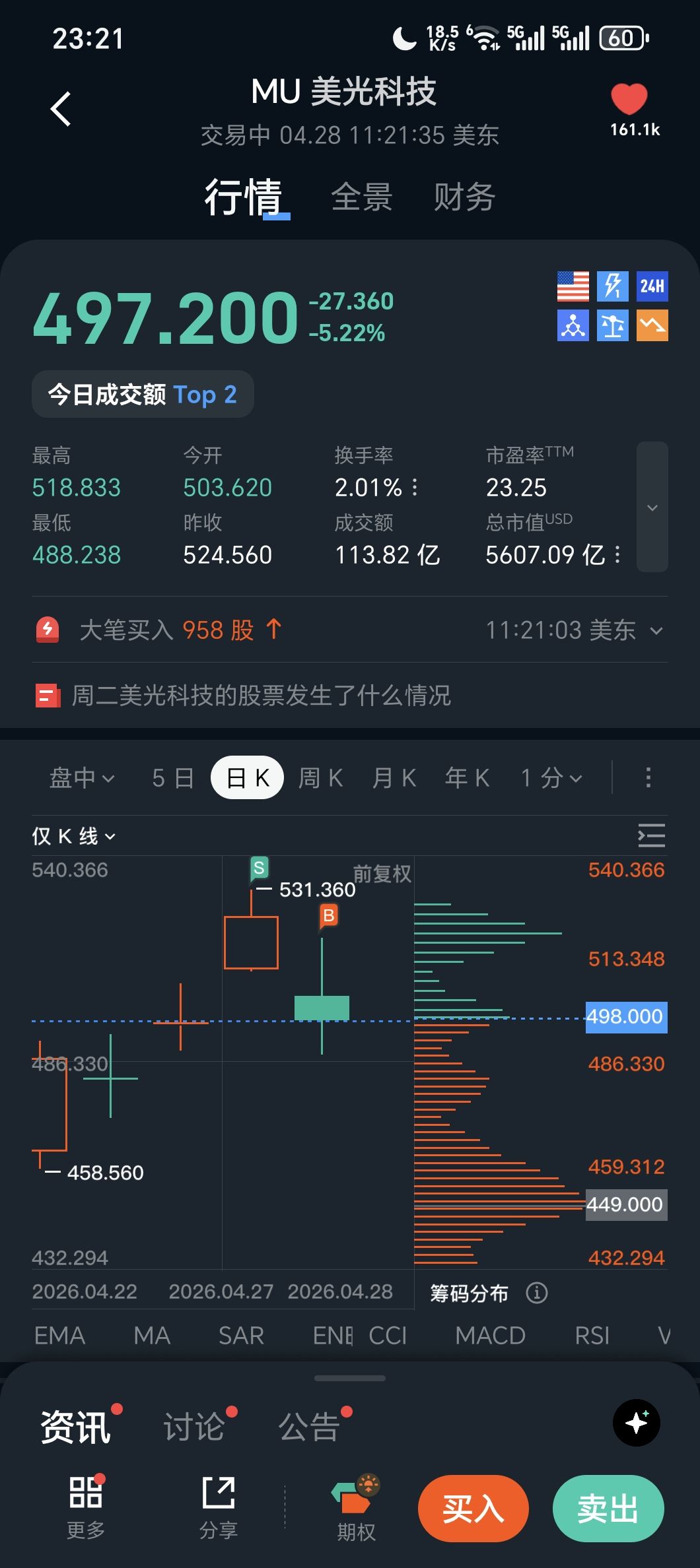Tap the green 卖出 button
This screenshot has height=1568, width=700.
608,1509
